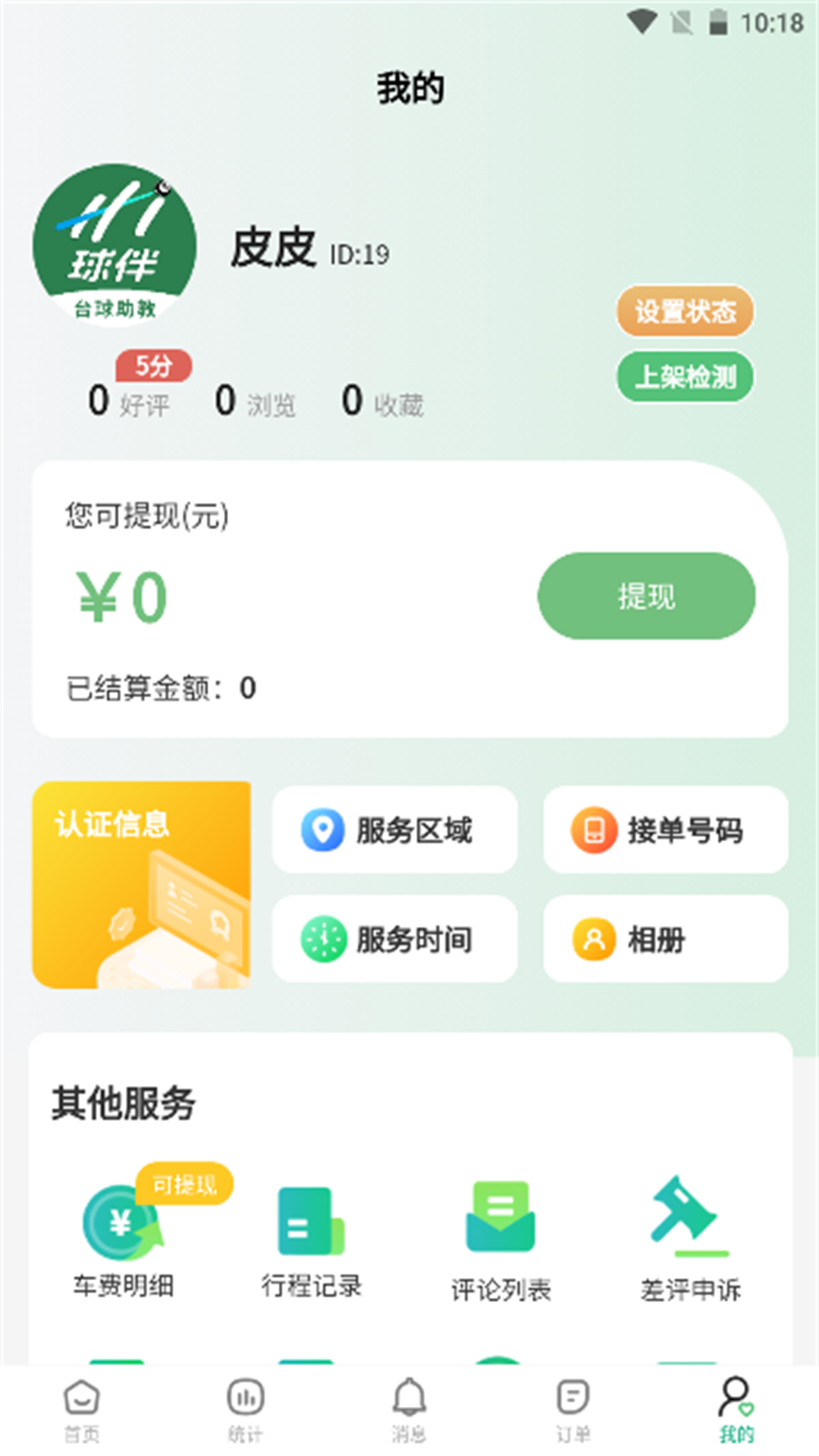Tap the 上架检测 button
819x1456 pixels.
click(684, 378)
